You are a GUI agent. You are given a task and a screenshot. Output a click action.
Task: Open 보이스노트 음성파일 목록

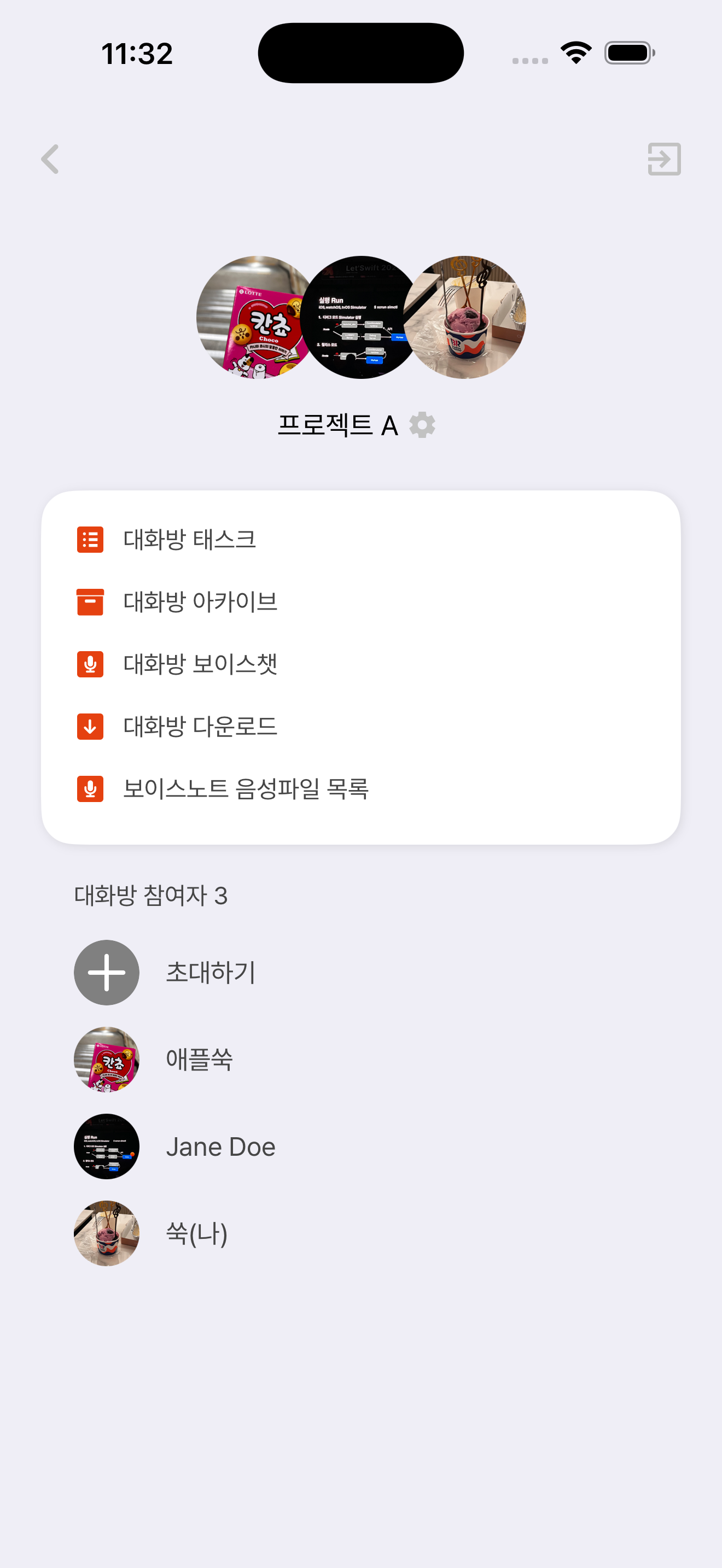tap(246, 788)
